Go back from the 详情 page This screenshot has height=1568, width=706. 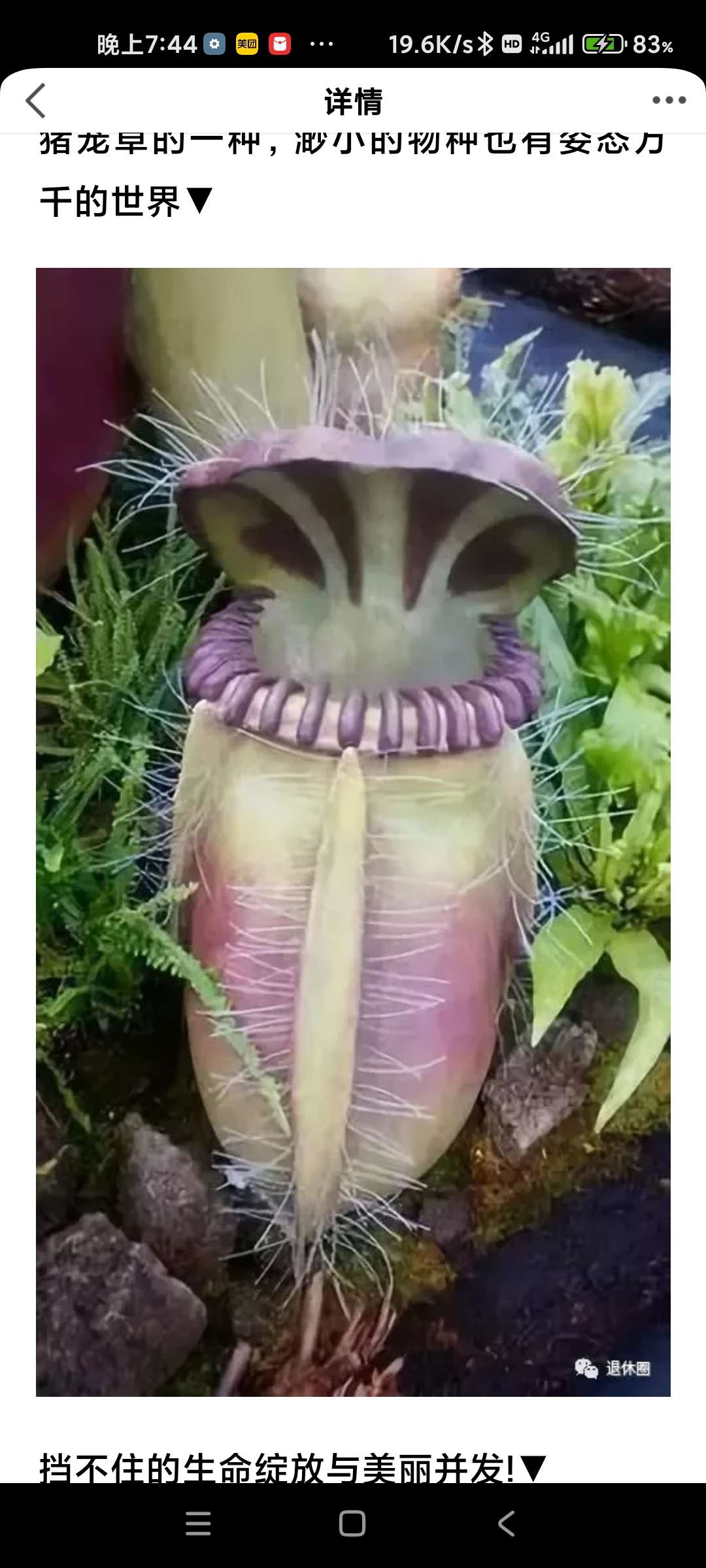[x=36, y=101]
